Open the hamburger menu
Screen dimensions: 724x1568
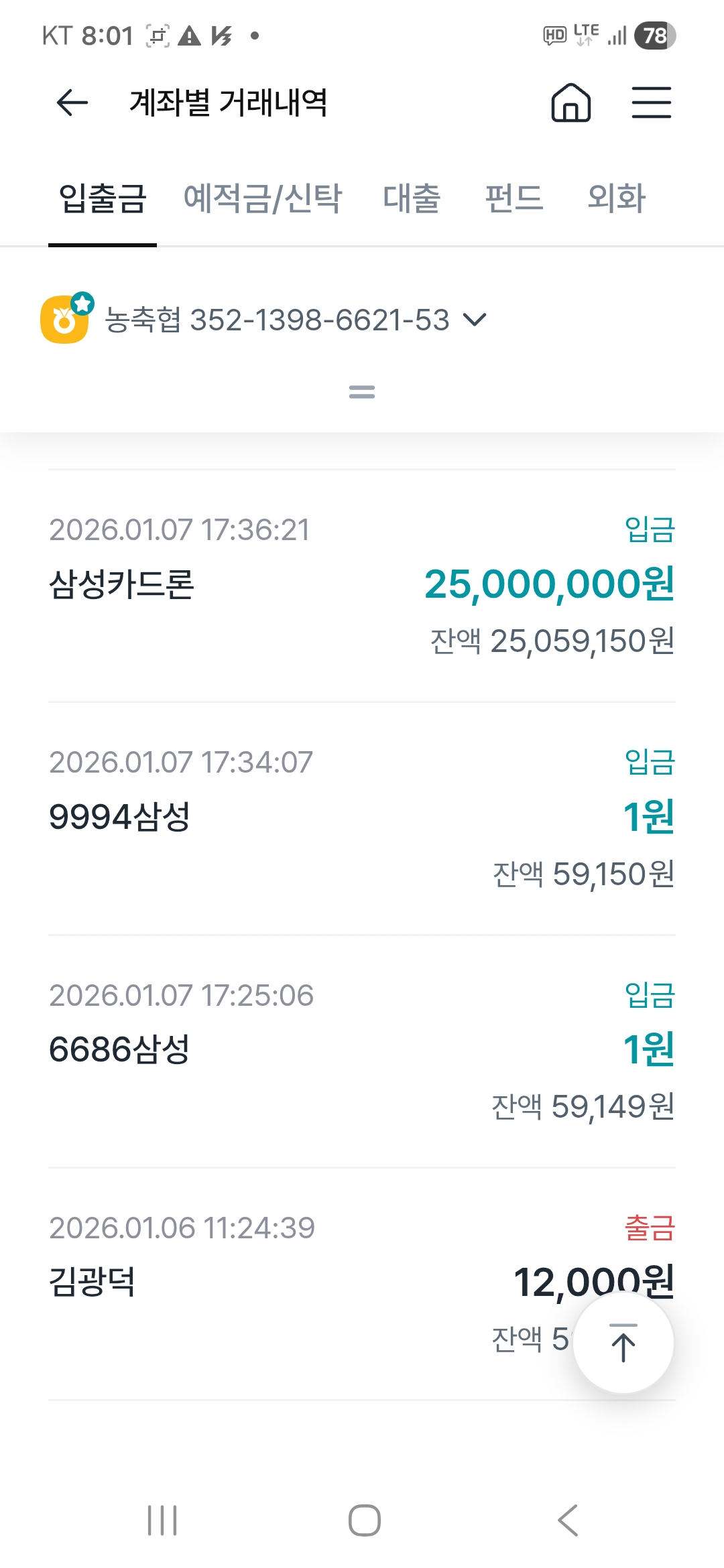[x=651, y=103]
